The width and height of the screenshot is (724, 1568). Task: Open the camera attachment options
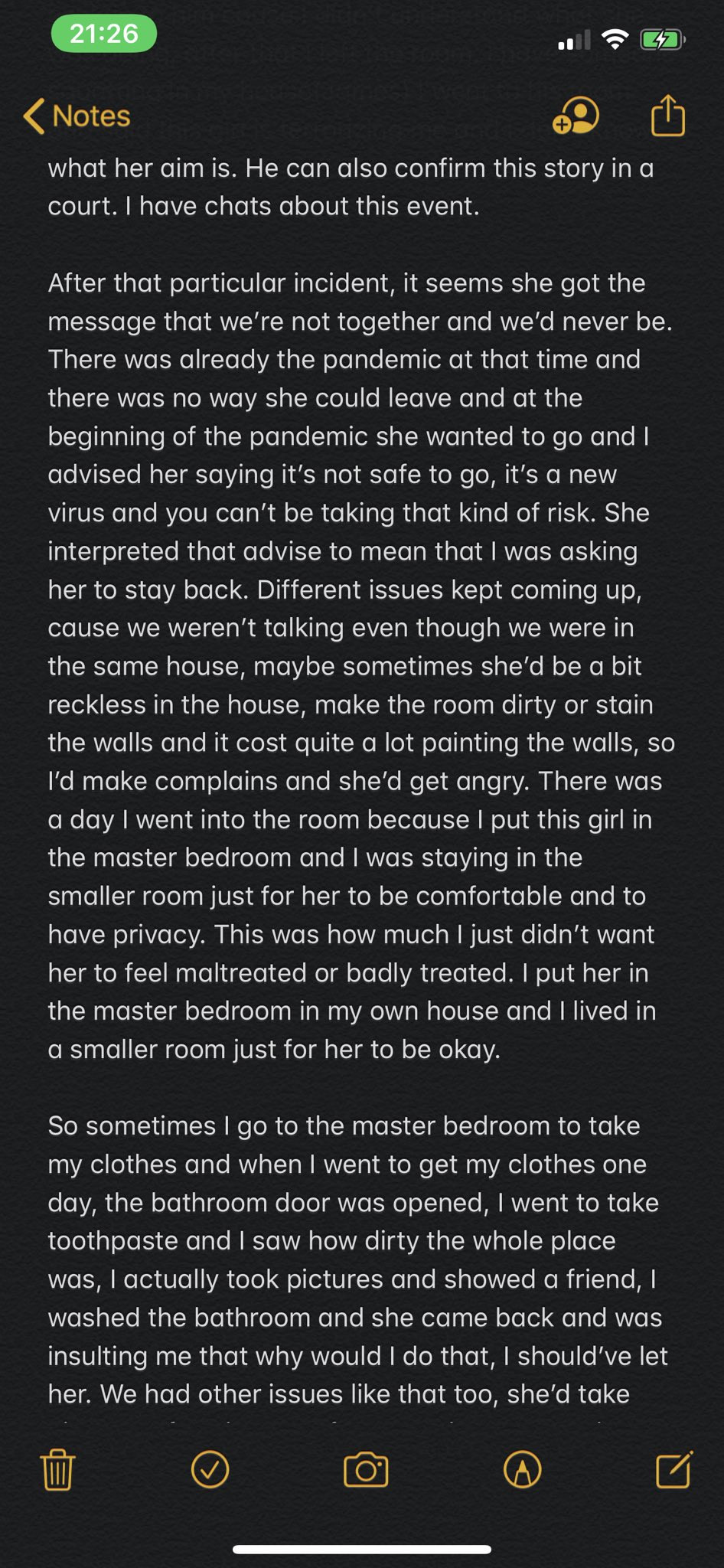point(366,1469)
